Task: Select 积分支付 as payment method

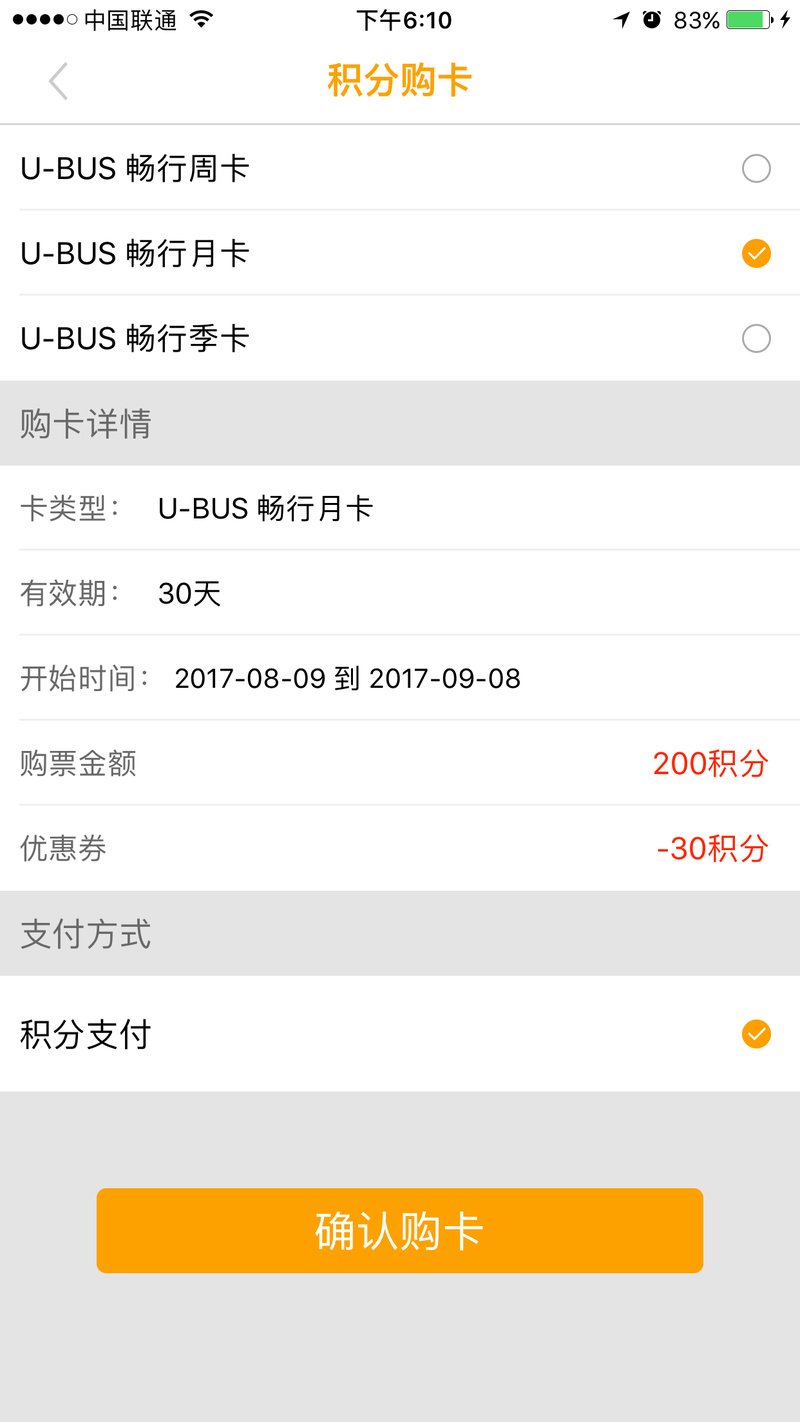Action: tap(400, 1034)
